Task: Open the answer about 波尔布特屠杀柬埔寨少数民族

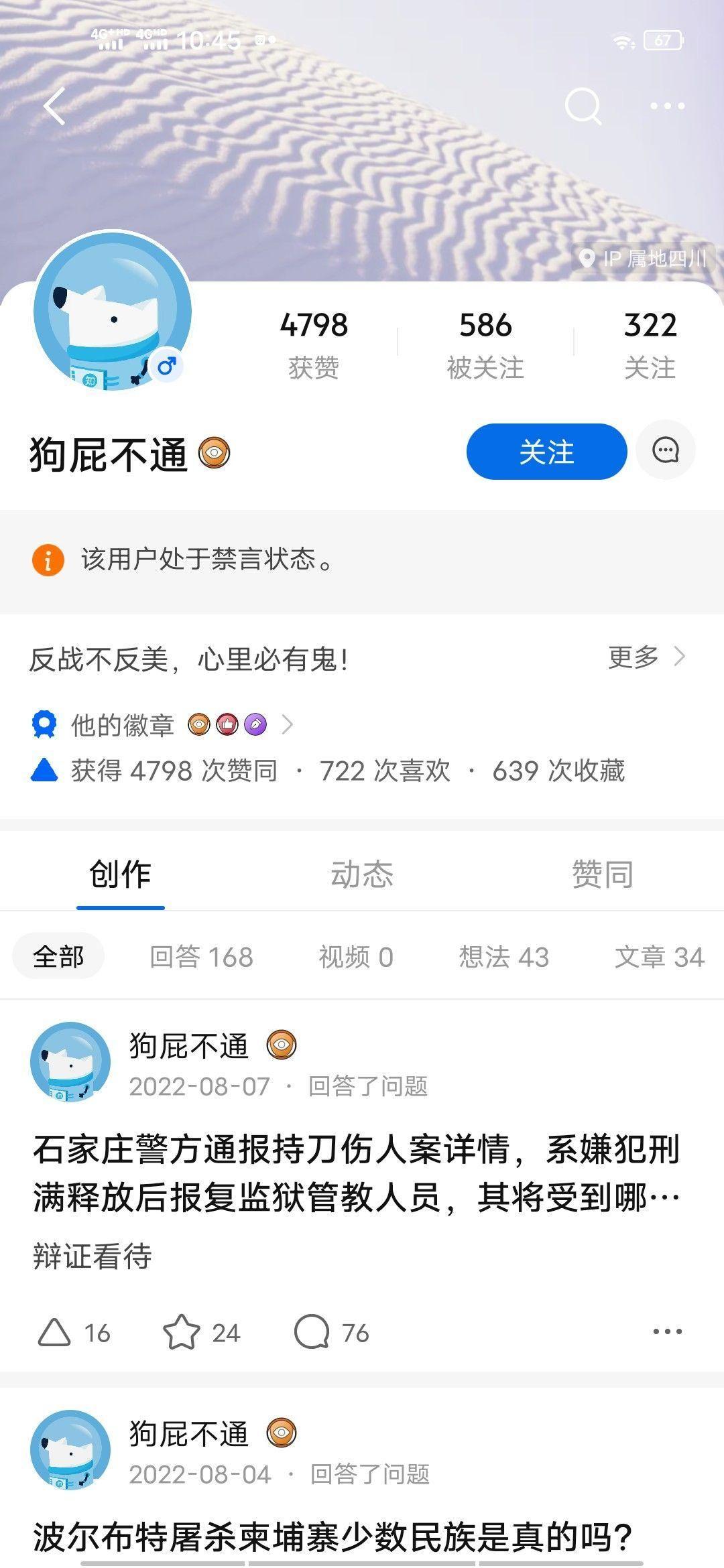Action: click(333, 1537)
